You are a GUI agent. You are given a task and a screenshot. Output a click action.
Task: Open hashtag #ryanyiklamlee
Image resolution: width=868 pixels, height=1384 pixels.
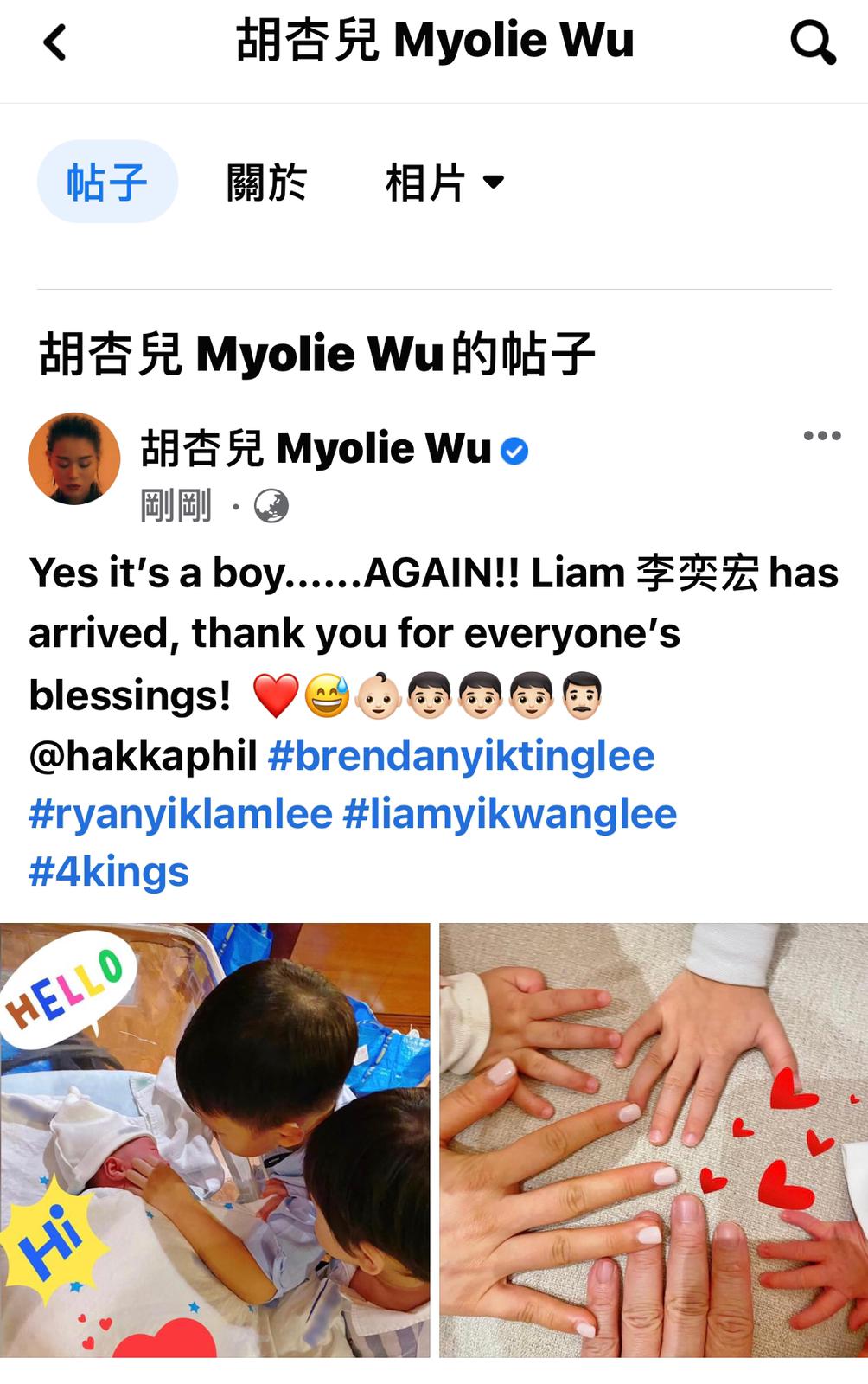(x=181, y=814)
